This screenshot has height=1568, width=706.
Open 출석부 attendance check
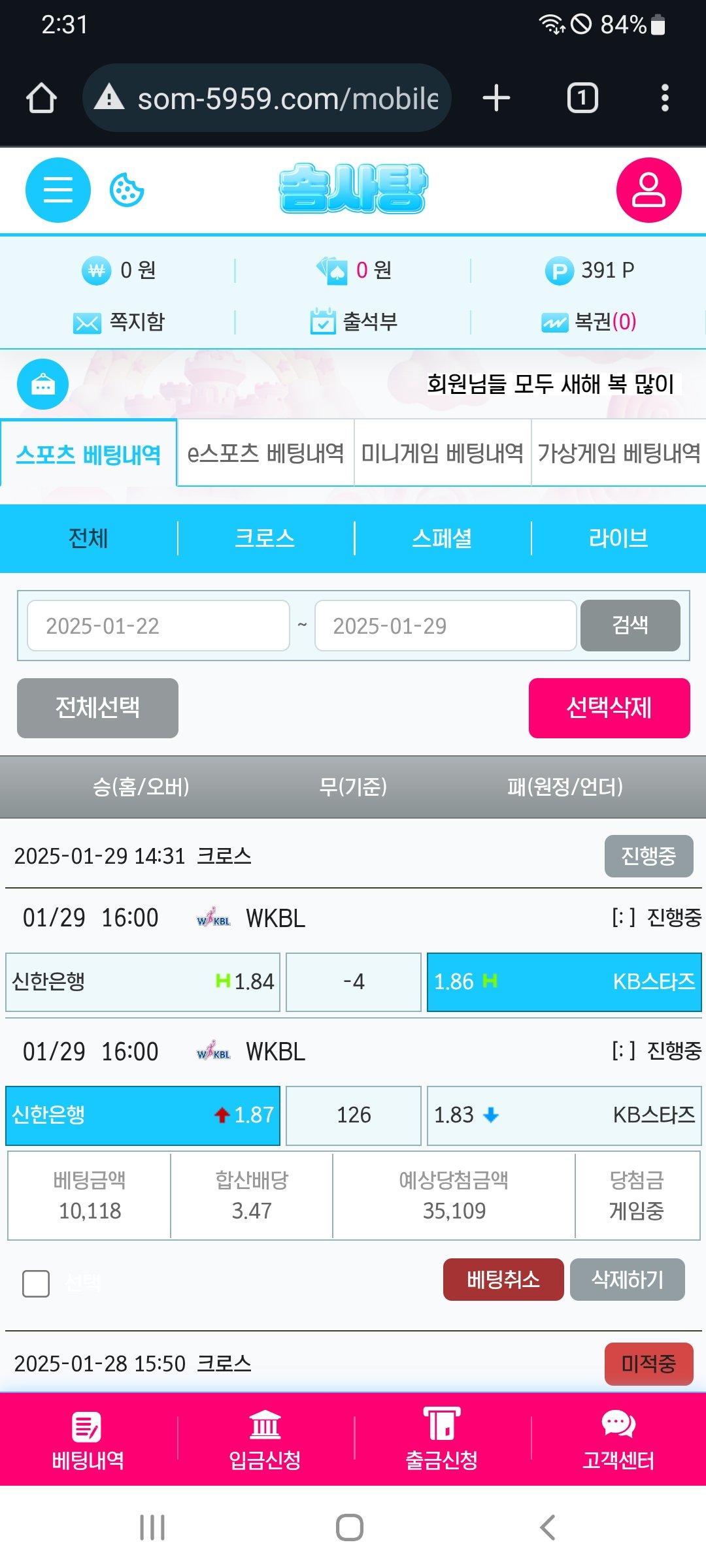click(354, 322)
